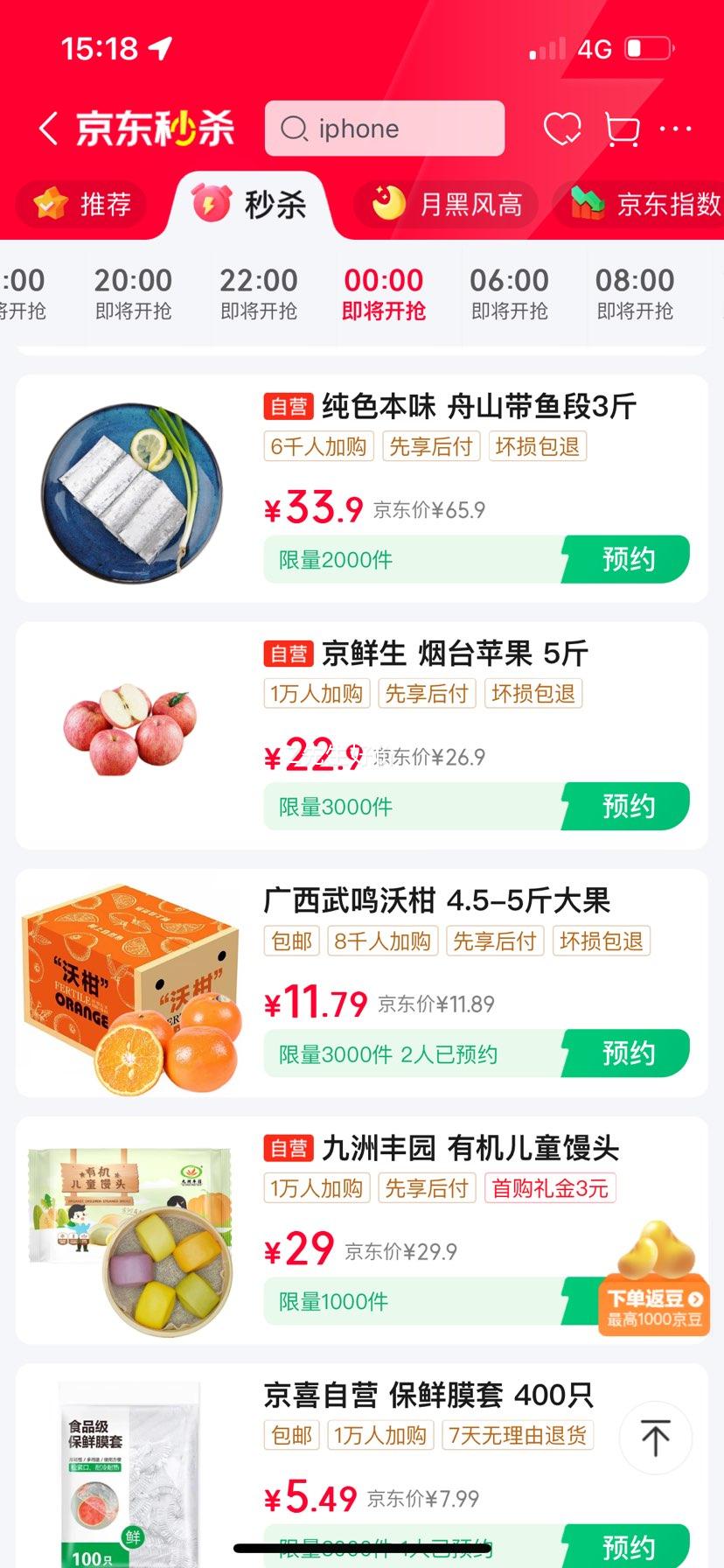
Task: View the 广西武鸣沃柑 product image
Action: point(131,987)
